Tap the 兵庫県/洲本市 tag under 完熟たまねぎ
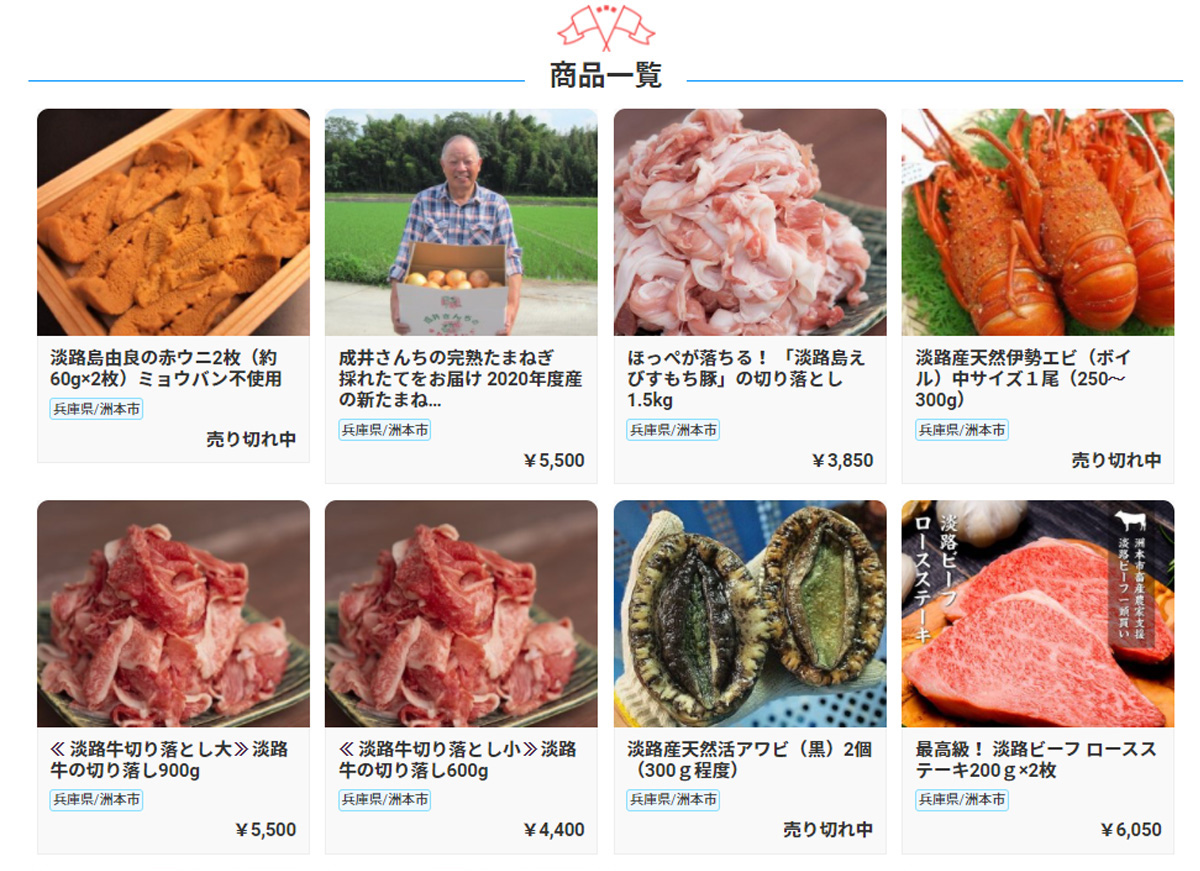Viewport: 1200px width, 871px height. pos(384,430)
